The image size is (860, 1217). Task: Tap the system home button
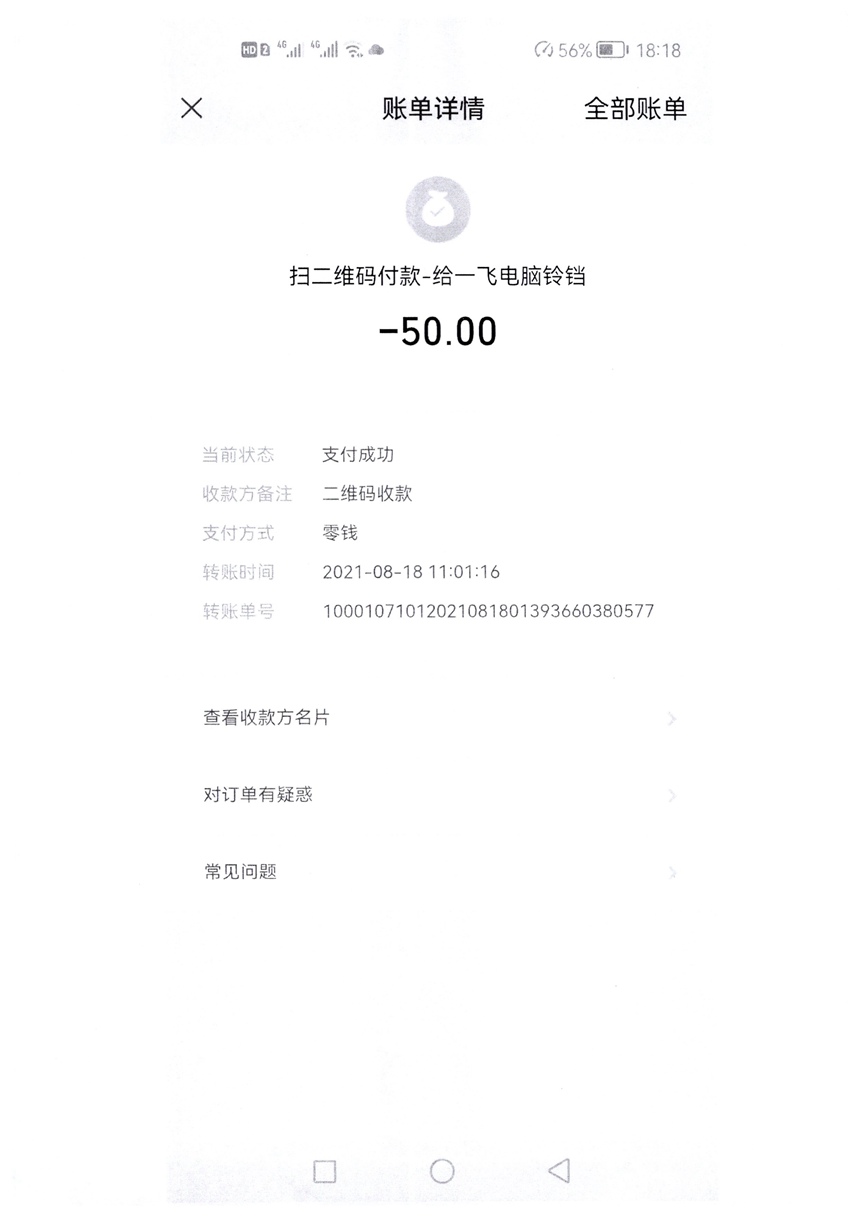pos(442,1171)
